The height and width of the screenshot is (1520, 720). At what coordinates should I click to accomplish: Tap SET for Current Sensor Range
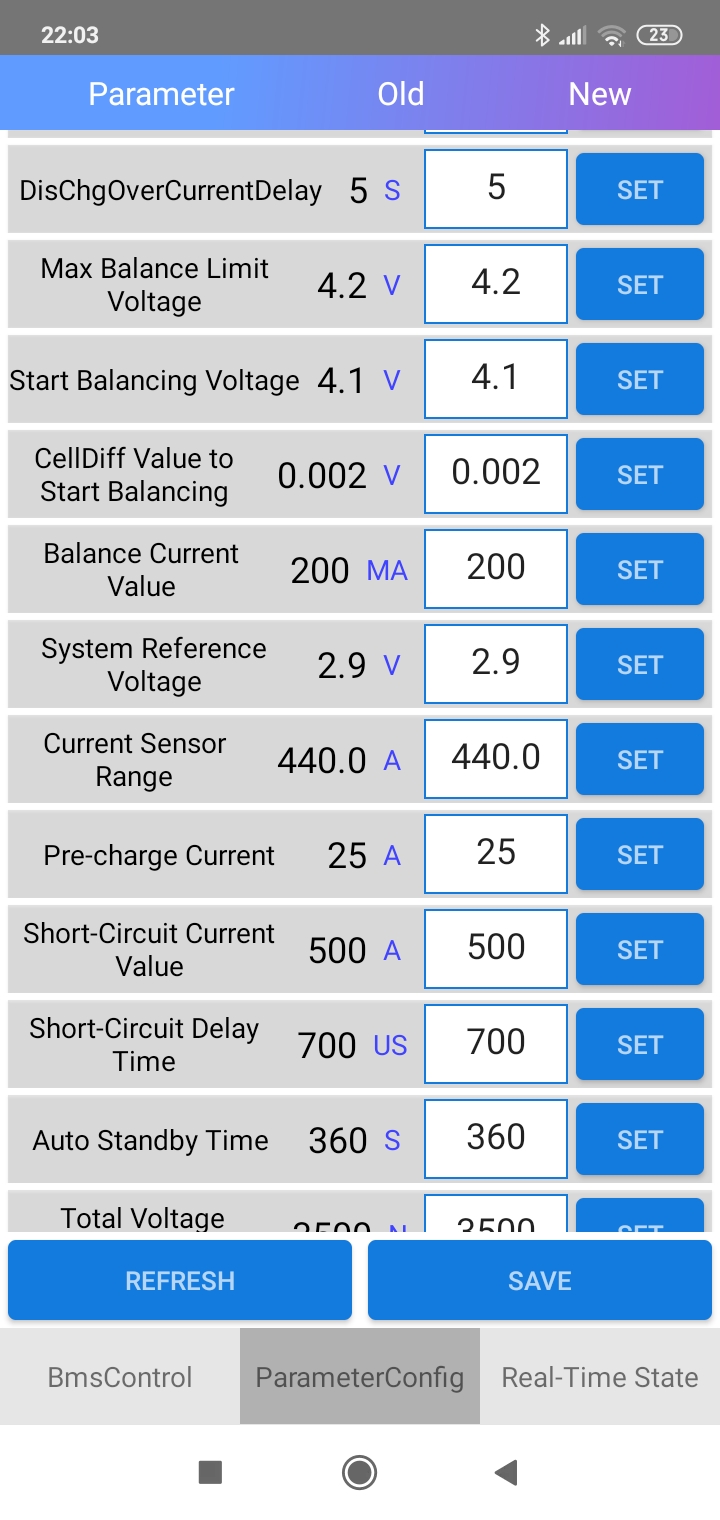pos(640,759)
